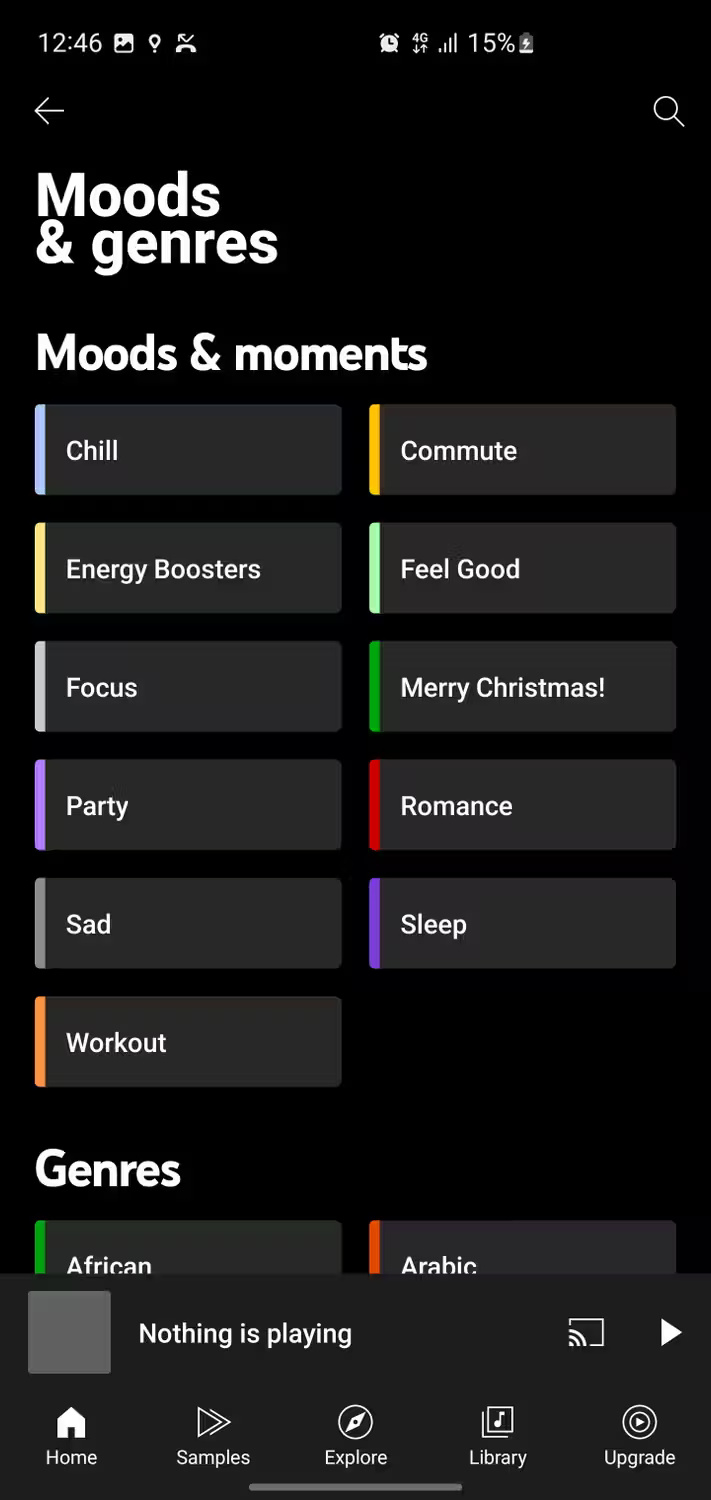Choose the Sad mood
Screen dimensions: 711x1500
pos(188,923)
